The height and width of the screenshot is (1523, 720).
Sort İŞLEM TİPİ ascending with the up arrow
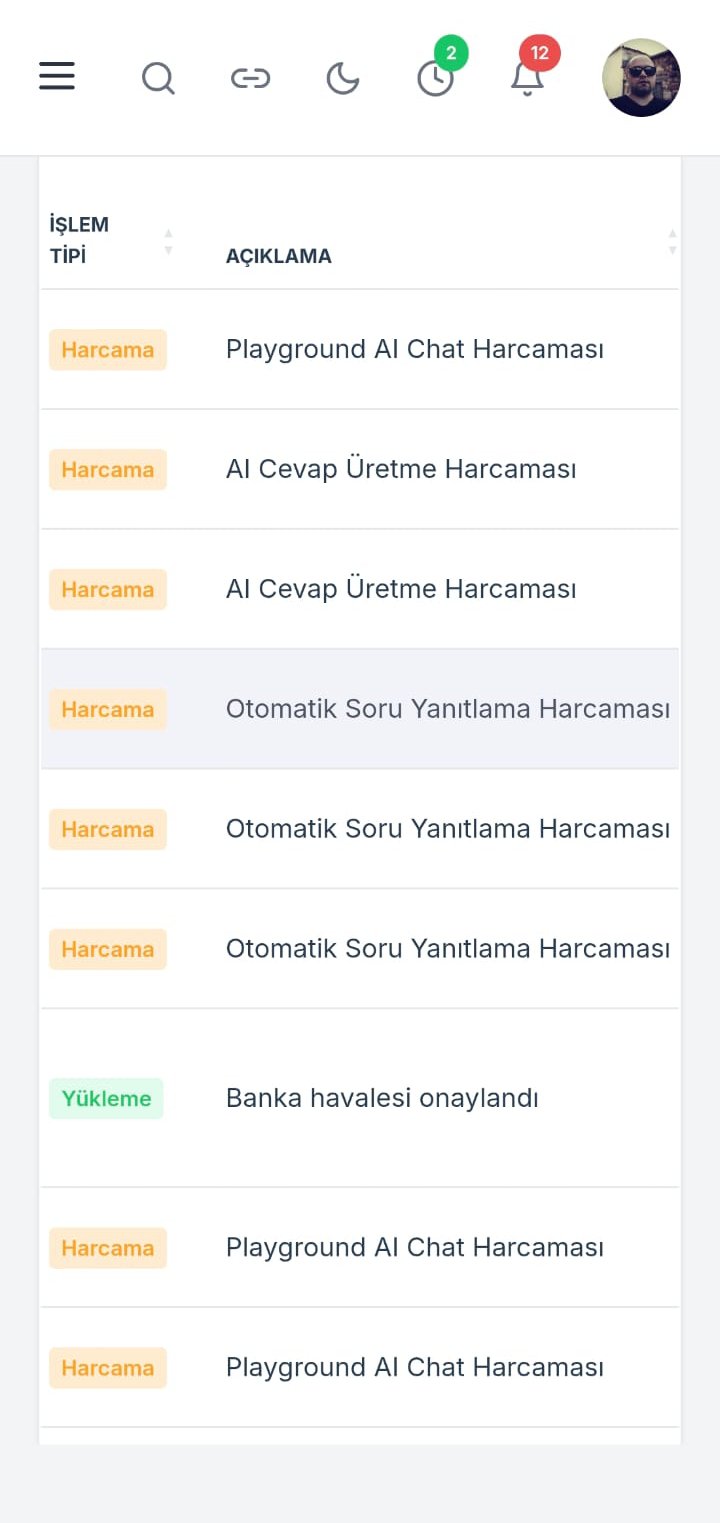(168, 231)
